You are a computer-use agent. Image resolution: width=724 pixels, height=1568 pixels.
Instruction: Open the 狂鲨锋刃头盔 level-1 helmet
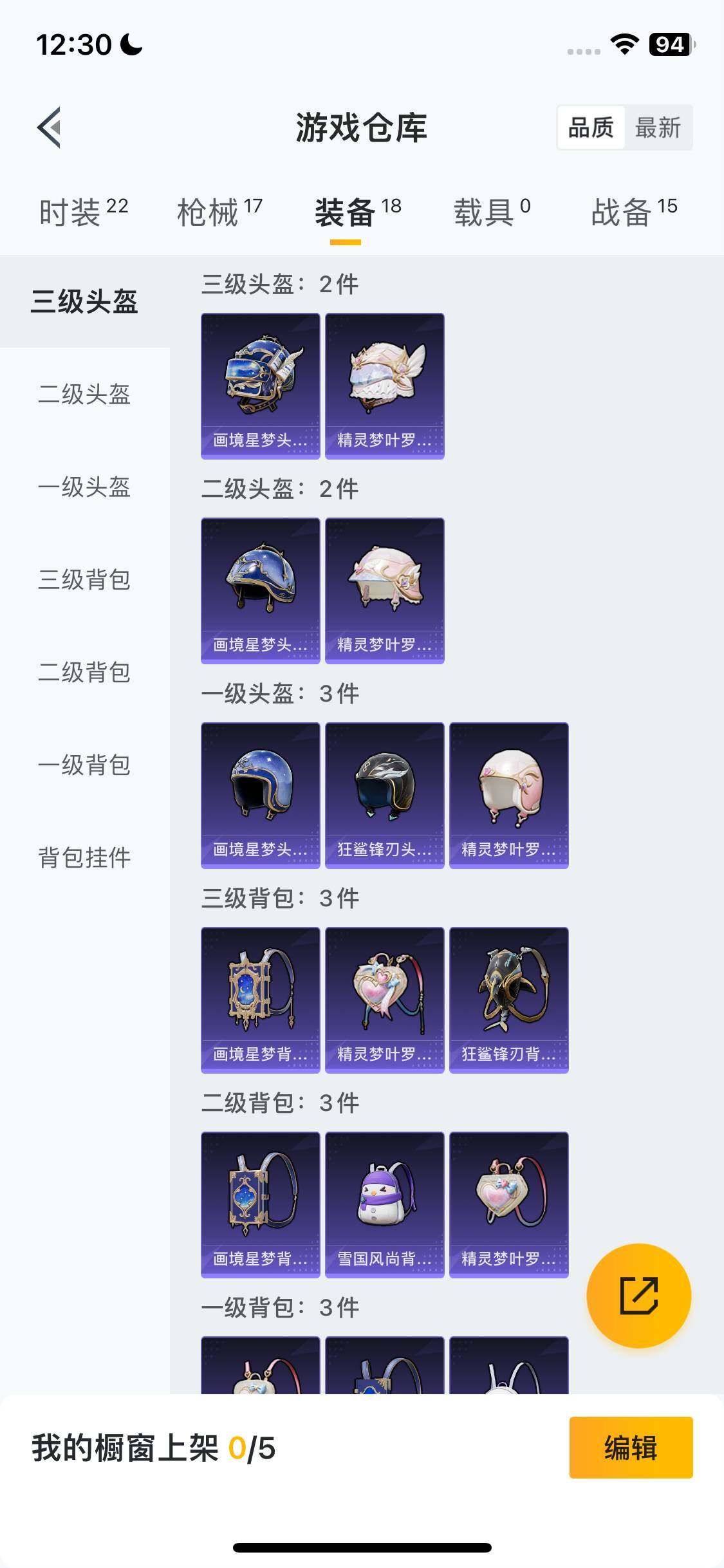[384, 795]
